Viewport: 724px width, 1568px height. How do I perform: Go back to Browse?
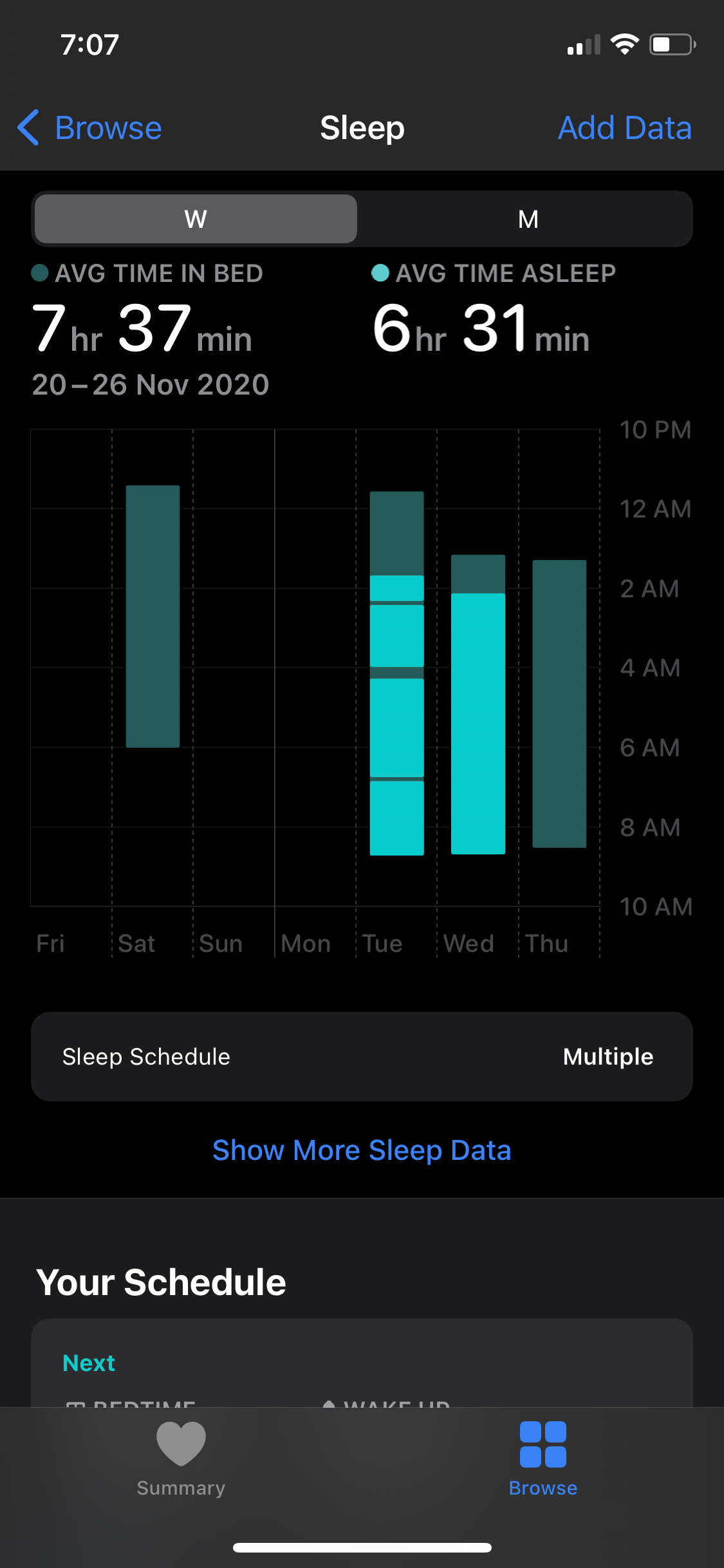[x=90, y=127]
